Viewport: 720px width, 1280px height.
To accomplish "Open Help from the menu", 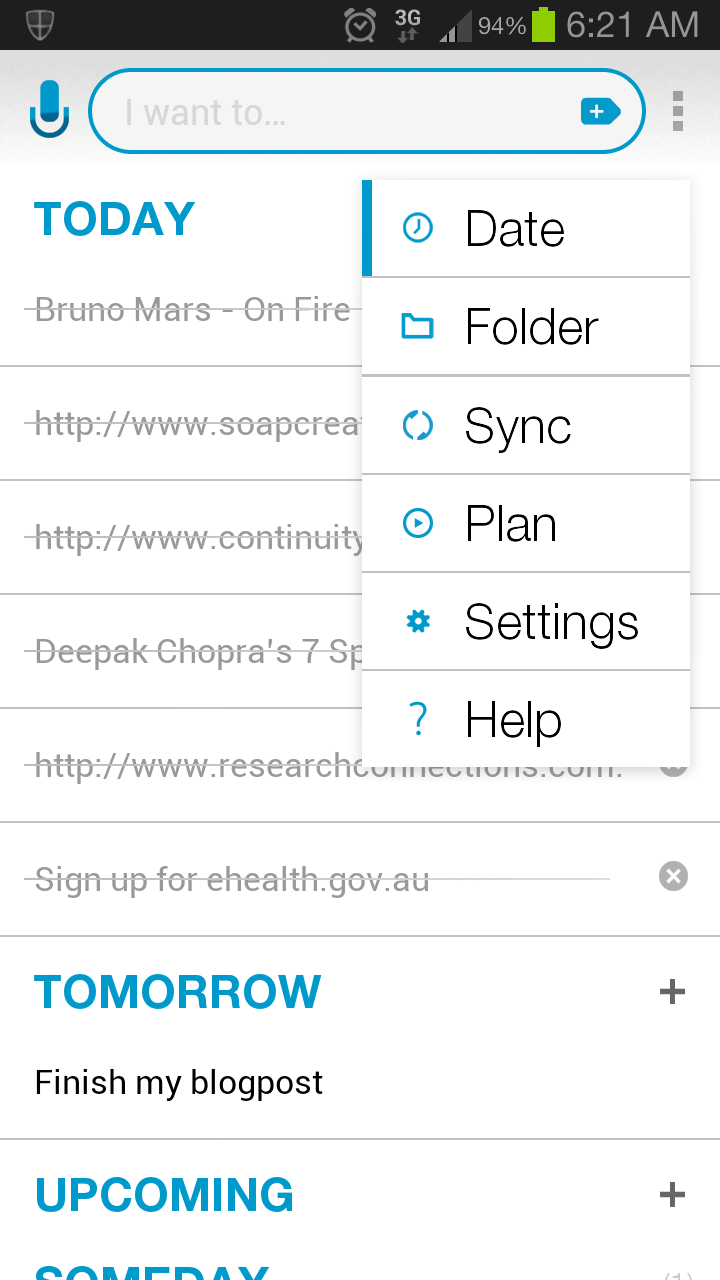I will [x=526, y=719].
